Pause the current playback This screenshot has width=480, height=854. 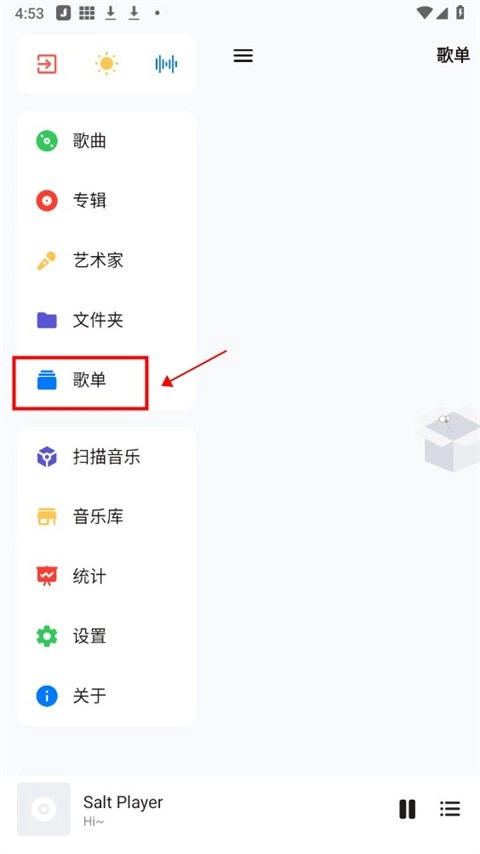[407, 809]
